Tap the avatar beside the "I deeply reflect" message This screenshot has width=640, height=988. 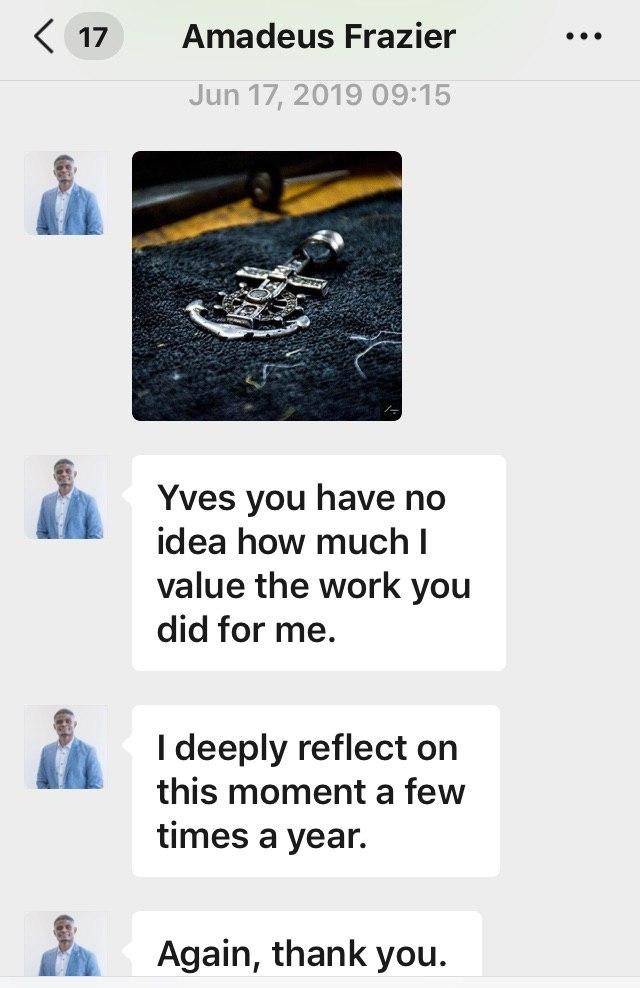tap(66, 747)
